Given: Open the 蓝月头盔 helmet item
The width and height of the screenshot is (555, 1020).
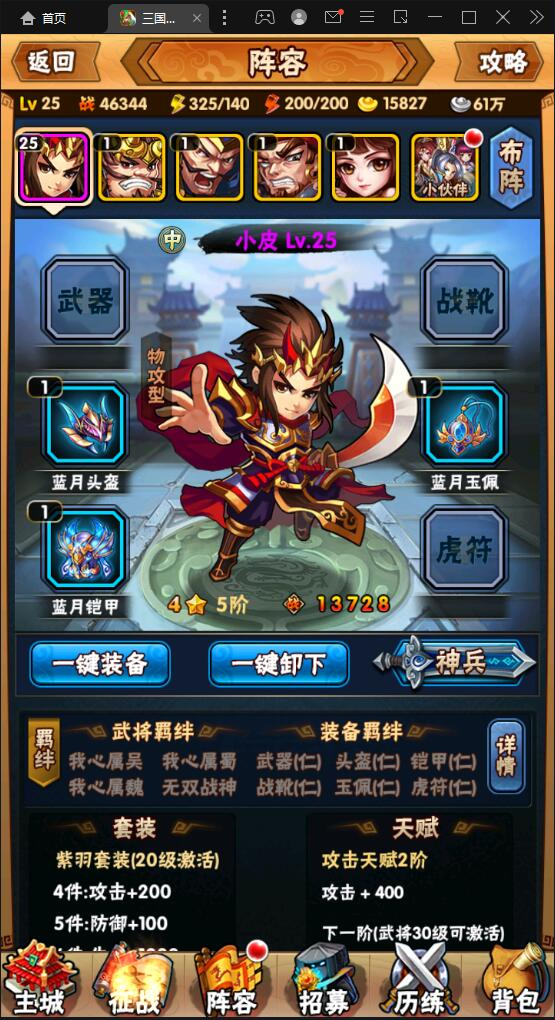Looking at the screenshot, I should (85, 425).
